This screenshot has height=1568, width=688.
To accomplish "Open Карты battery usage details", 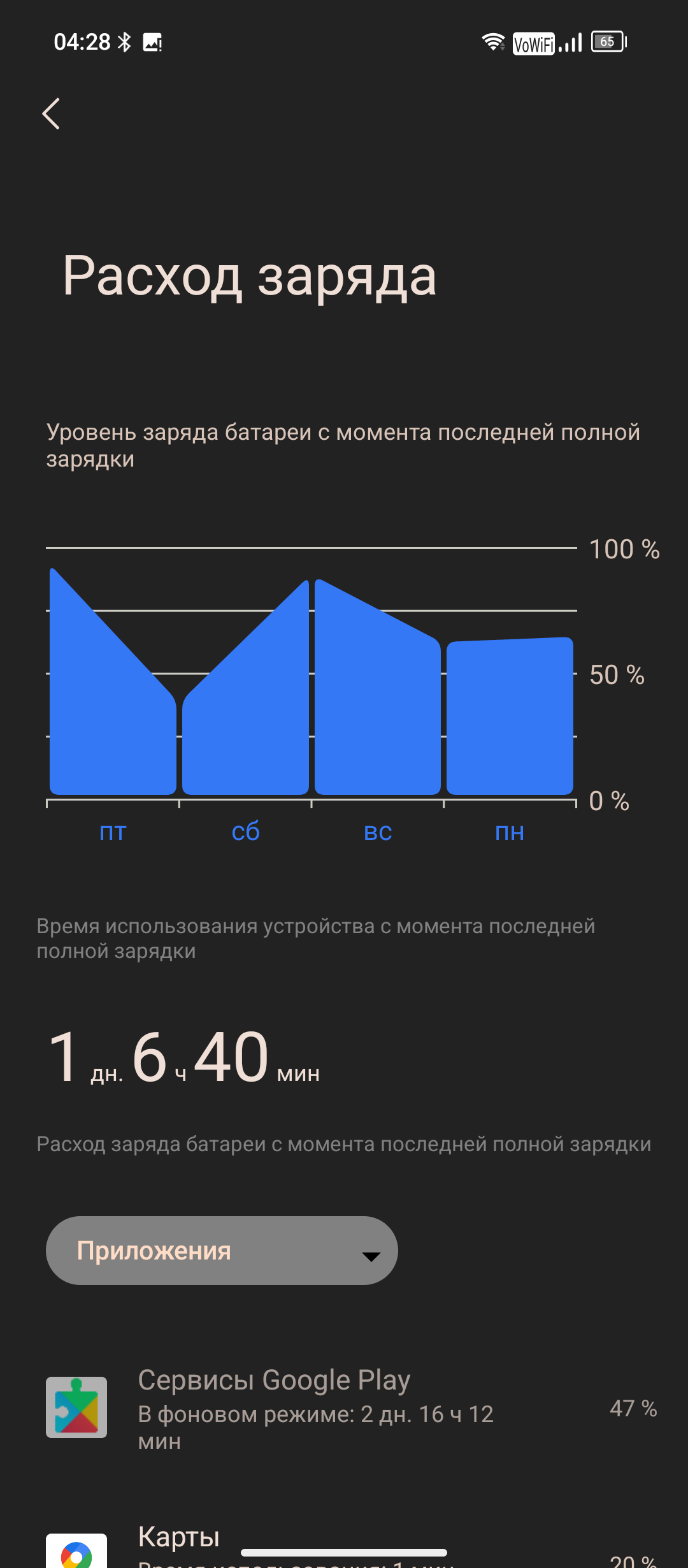I will coord(344,1543).
